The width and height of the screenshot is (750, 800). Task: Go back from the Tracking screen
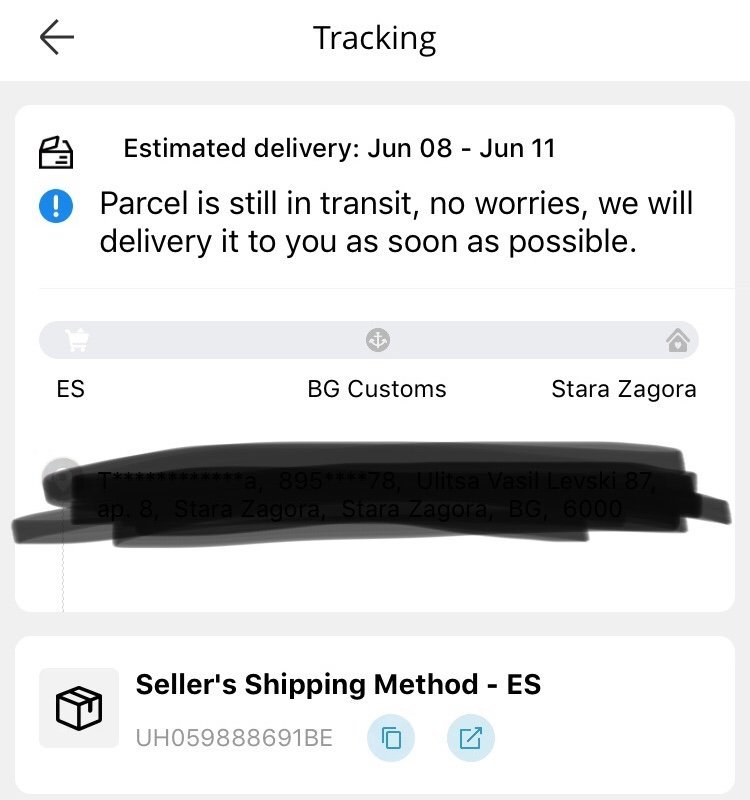[x=57, y=38]
